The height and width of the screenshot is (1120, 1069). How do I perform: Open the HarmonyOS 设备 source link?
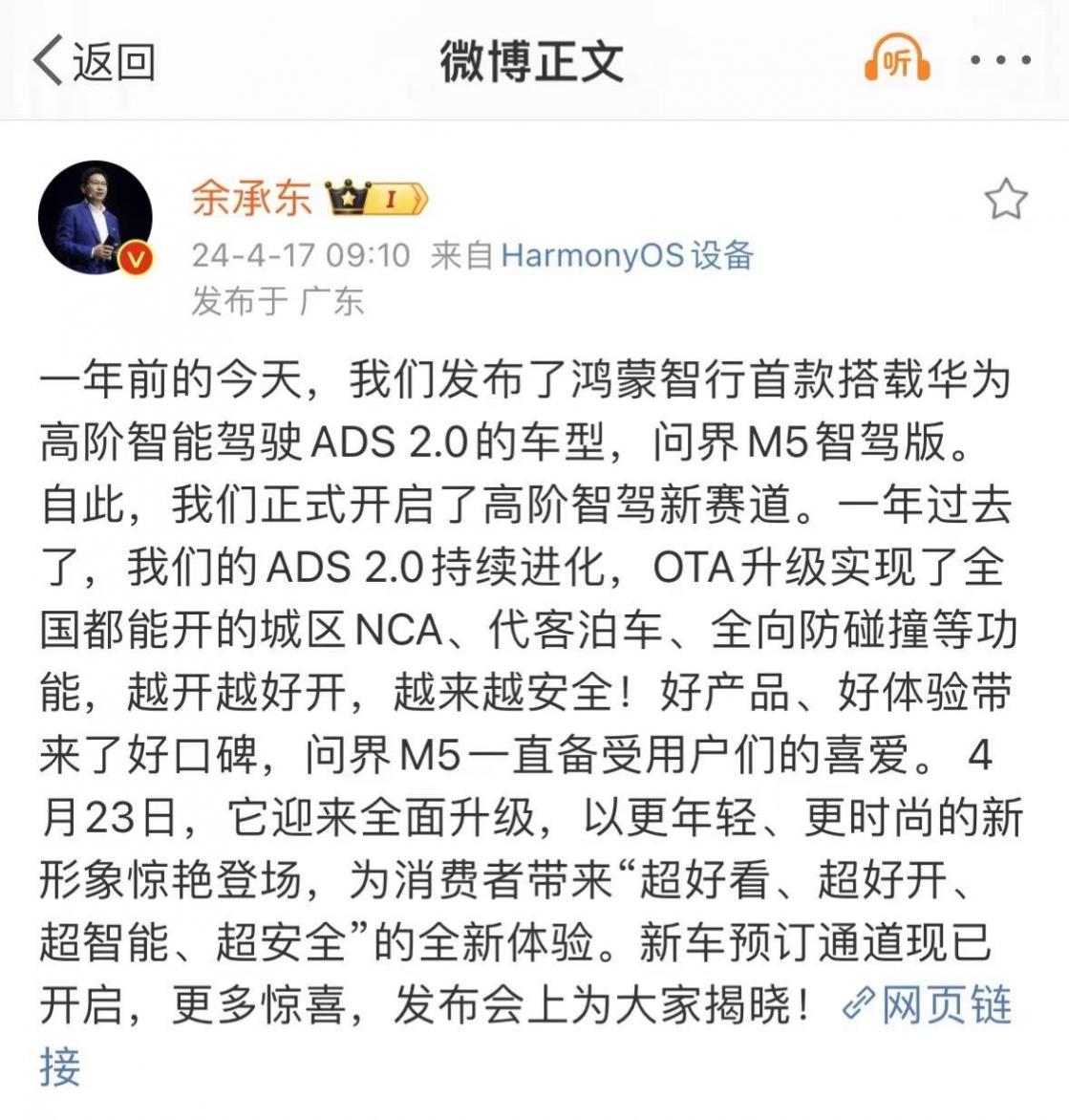[628, 255]
